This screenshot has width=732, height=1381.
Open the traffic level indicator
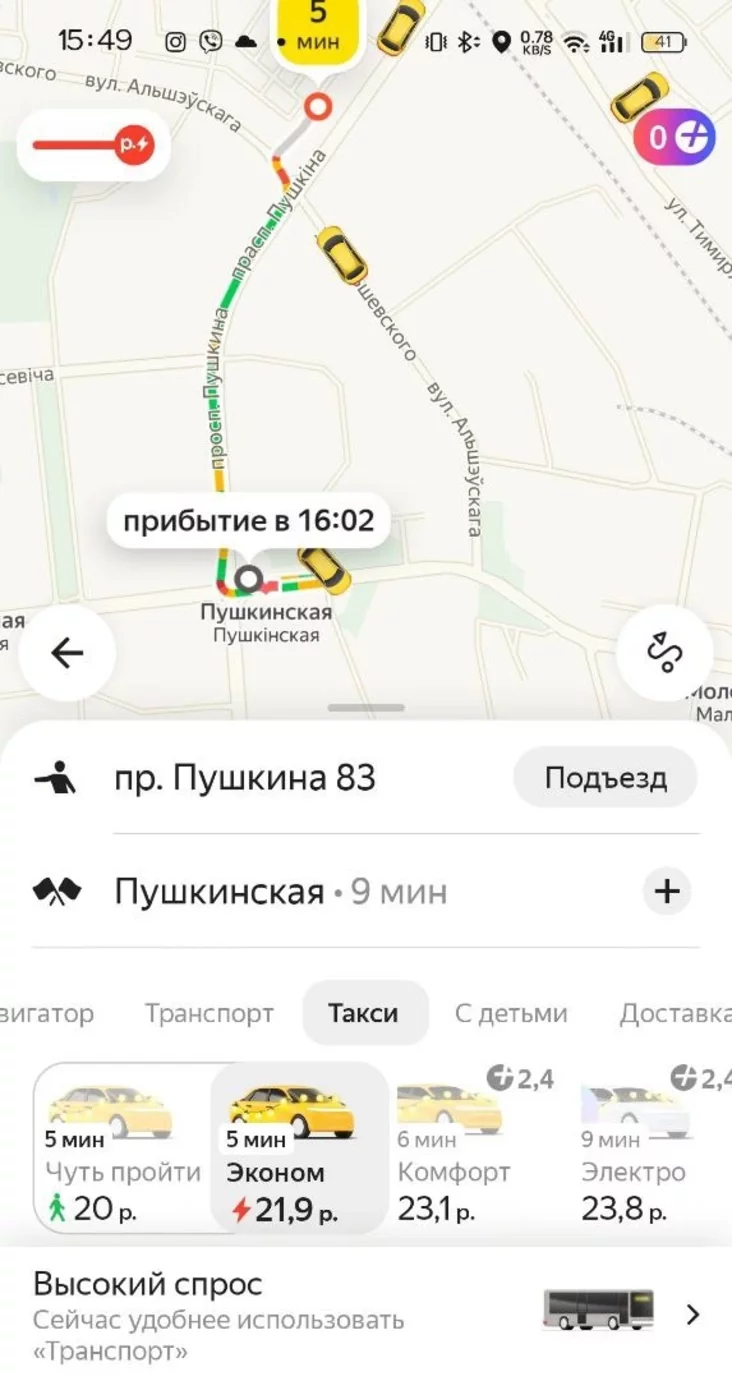click(x=92, y=146)
